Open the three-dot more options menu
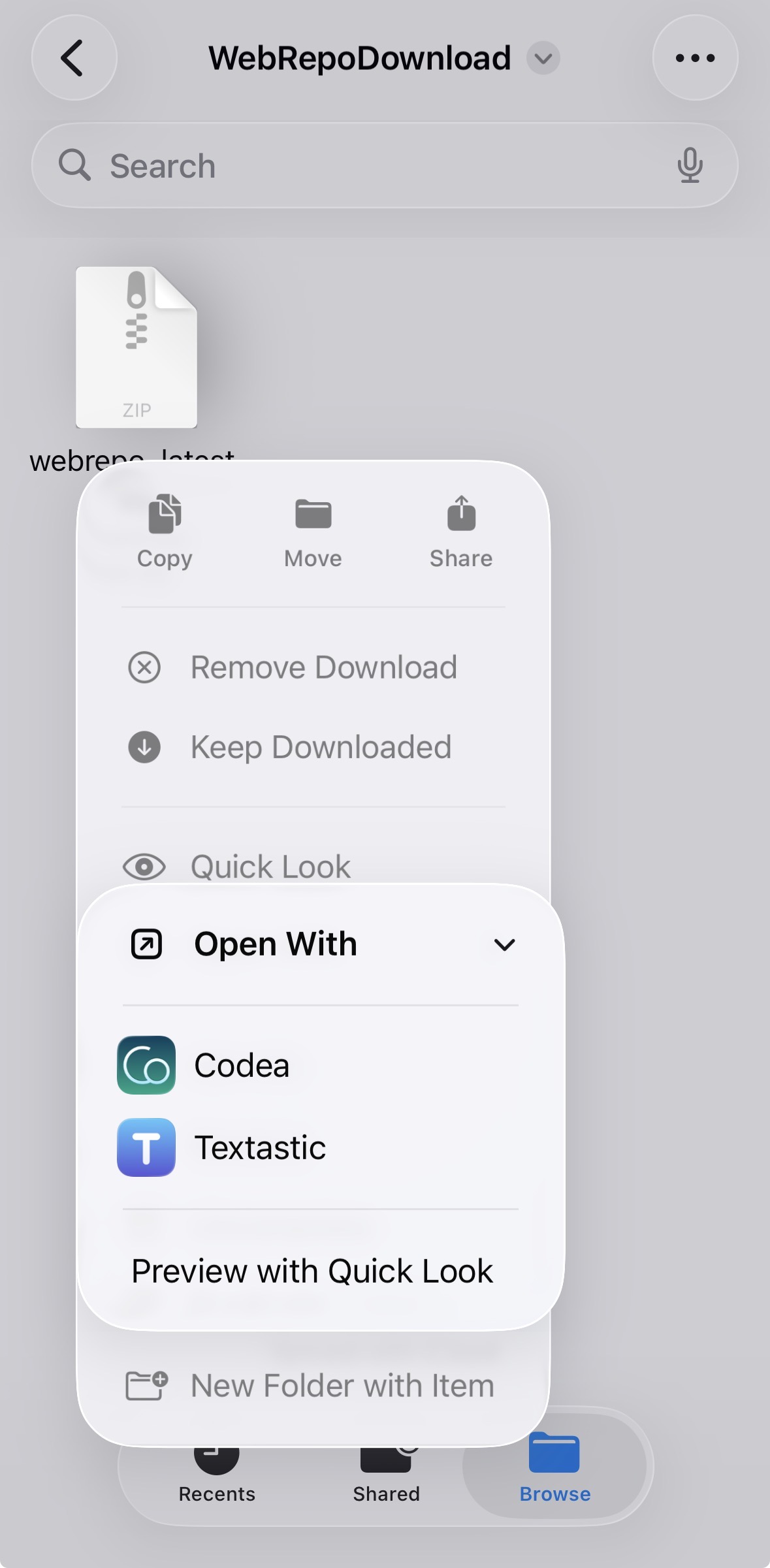The width and height of the screenshot is (770, 1568). (695, 58)
